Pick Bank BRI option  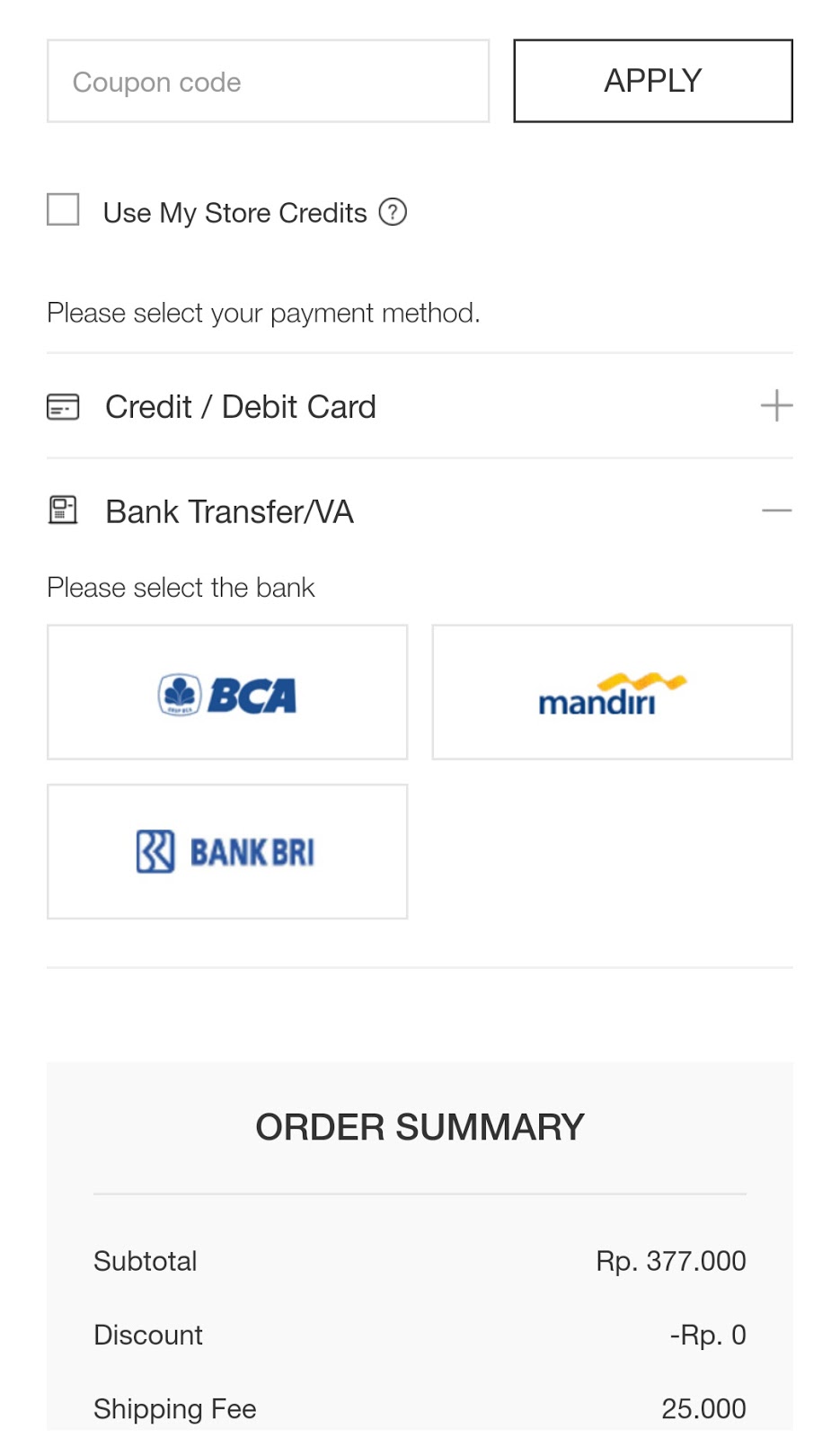(227, 852)
